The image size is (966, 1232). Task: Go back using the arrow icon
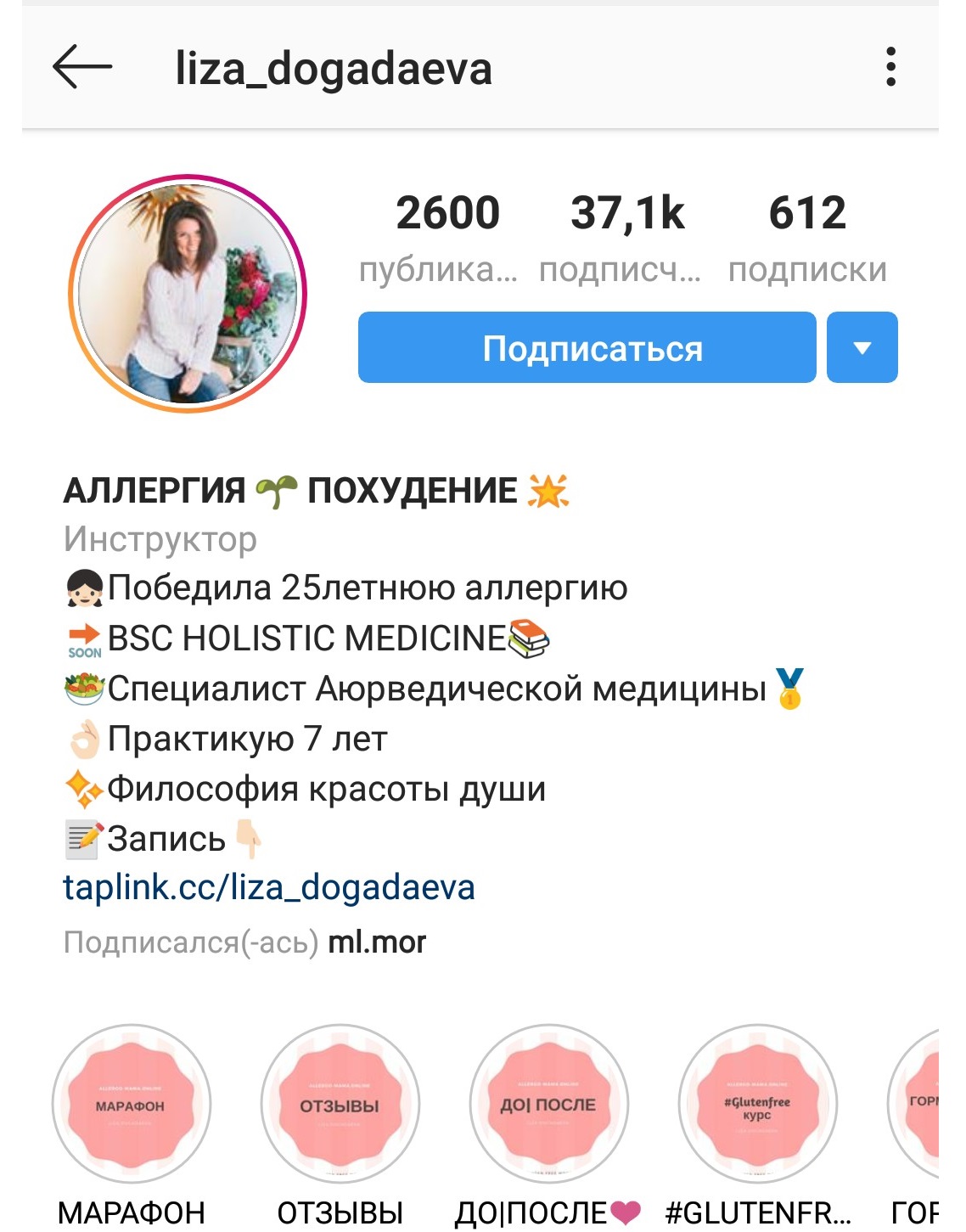coord(82,67)
